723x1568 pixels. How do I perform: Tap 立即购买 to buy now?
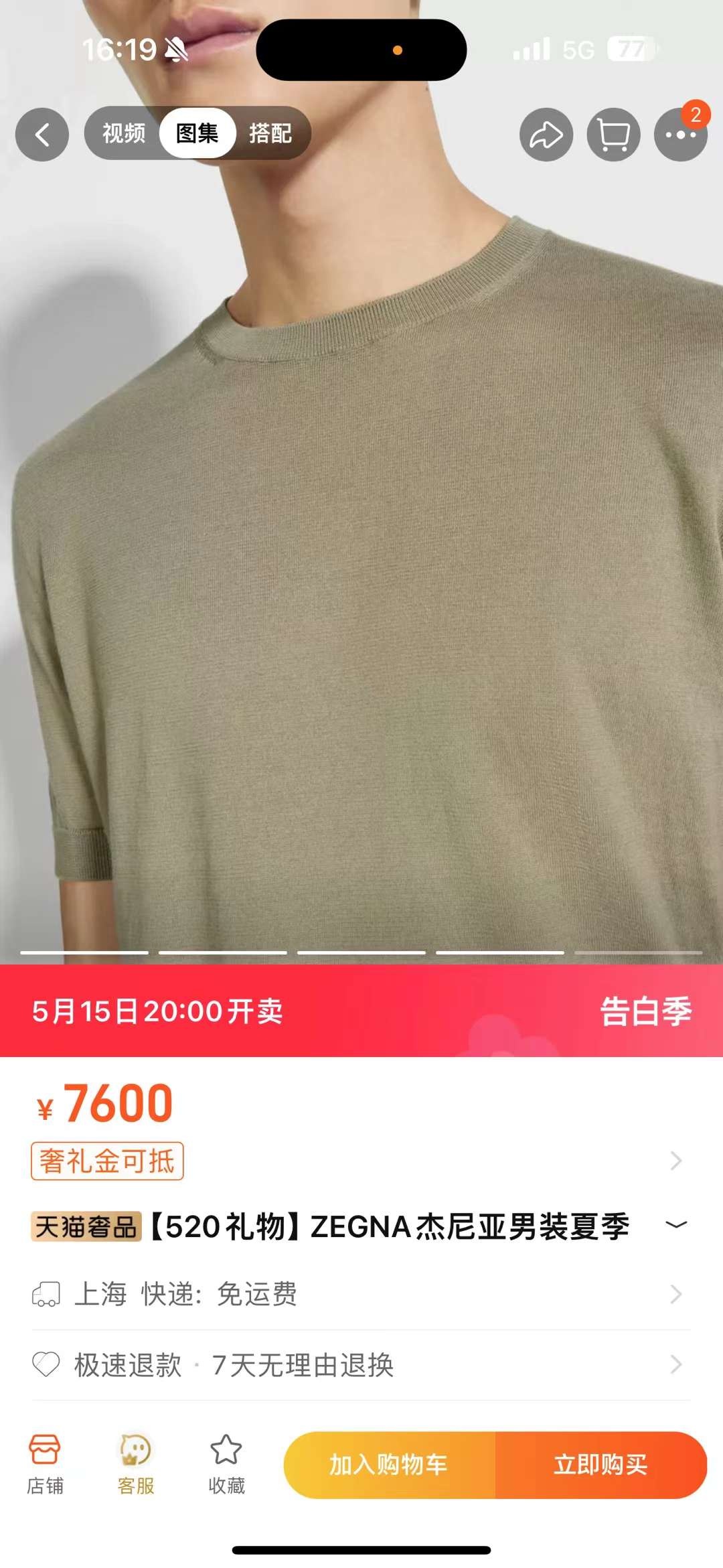click(x=600, y=1465)
